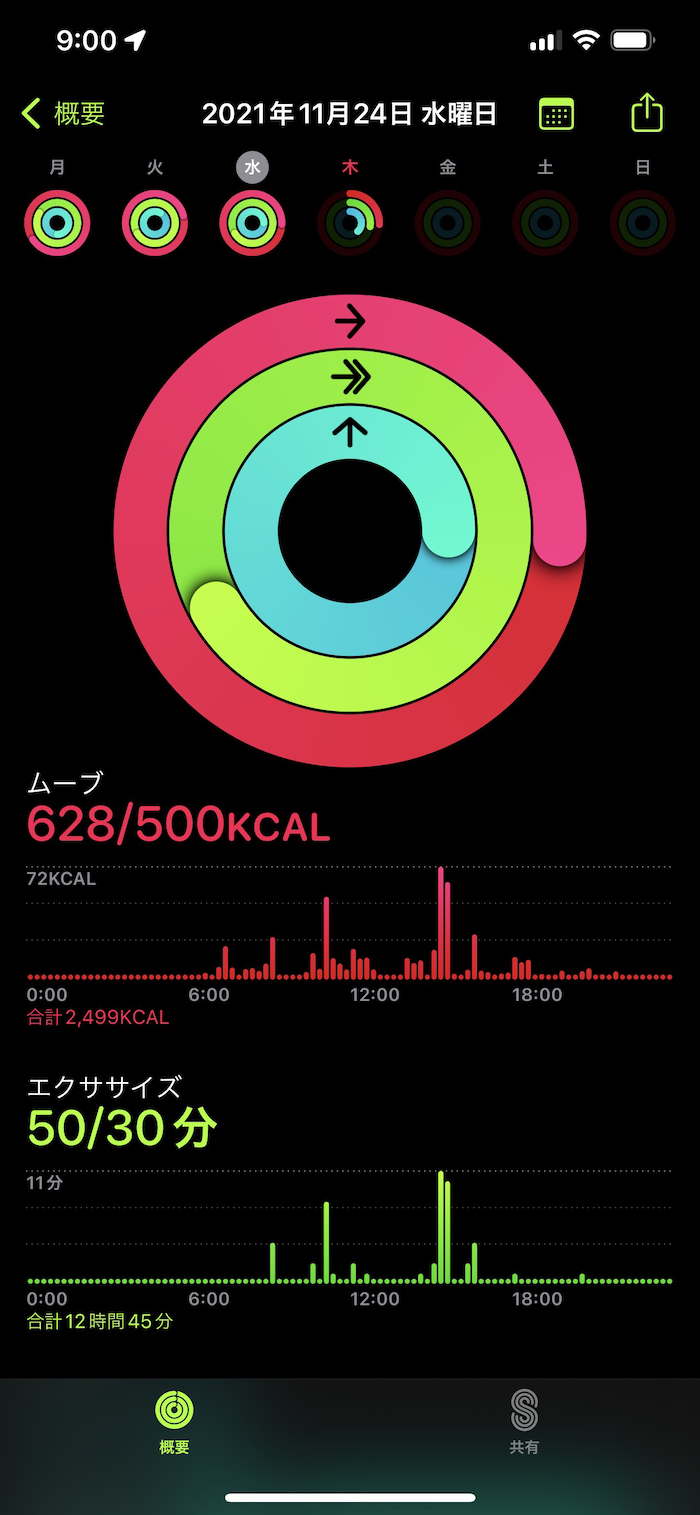
Task: Switch to the 共有 tab
Action: 524,1422
